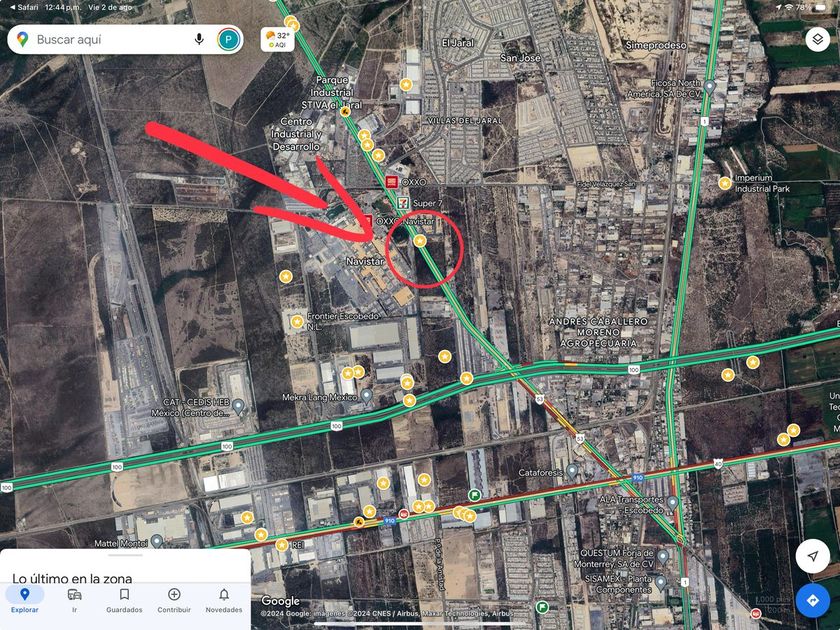Open the profile account avatar

click(x=228, y=40)
